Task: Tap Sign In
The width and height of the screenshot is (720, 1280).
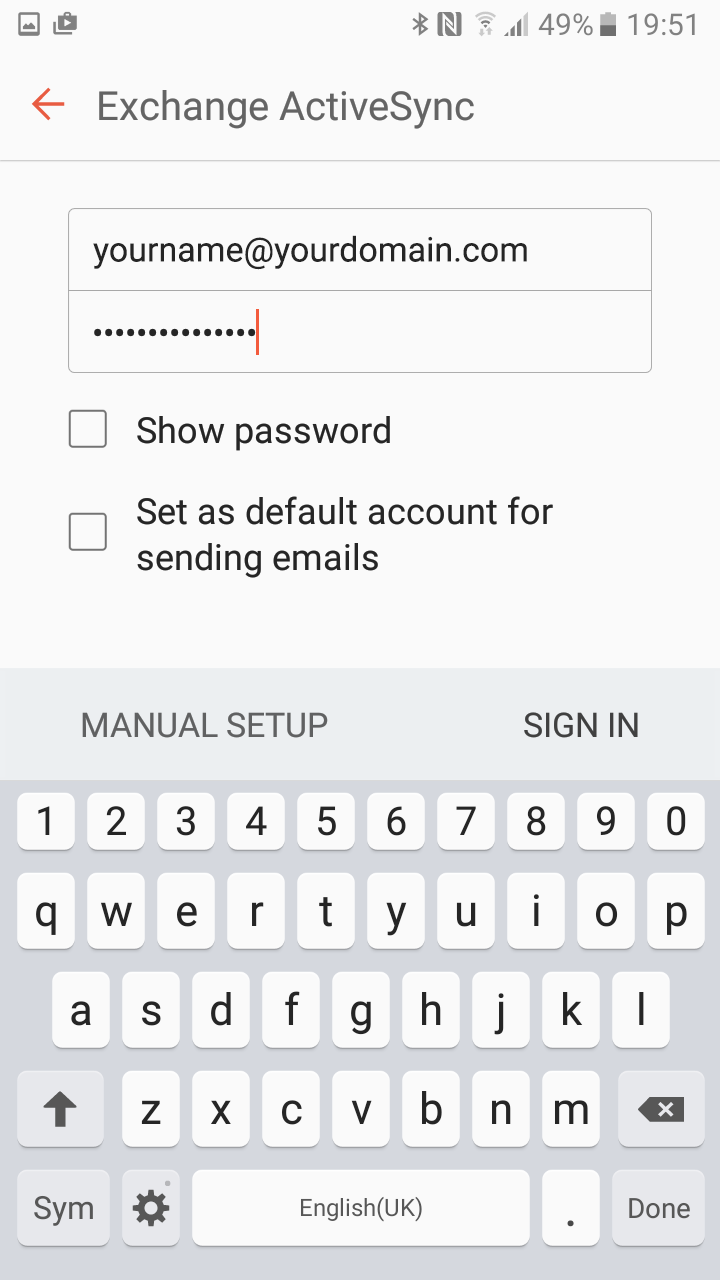Action: (581, 725)
